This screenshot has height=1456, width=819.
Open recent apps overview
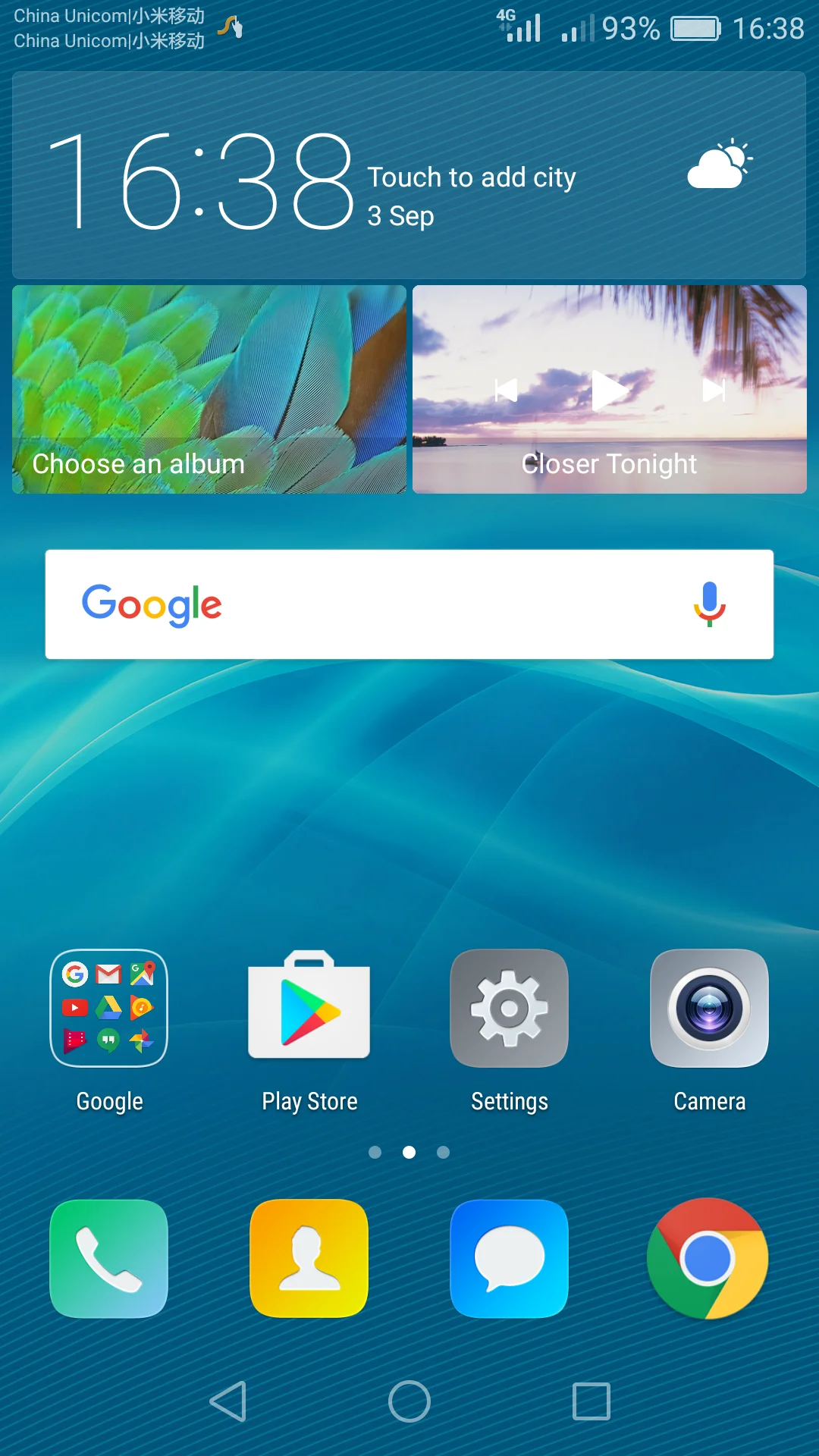(x=591, y=1401)
